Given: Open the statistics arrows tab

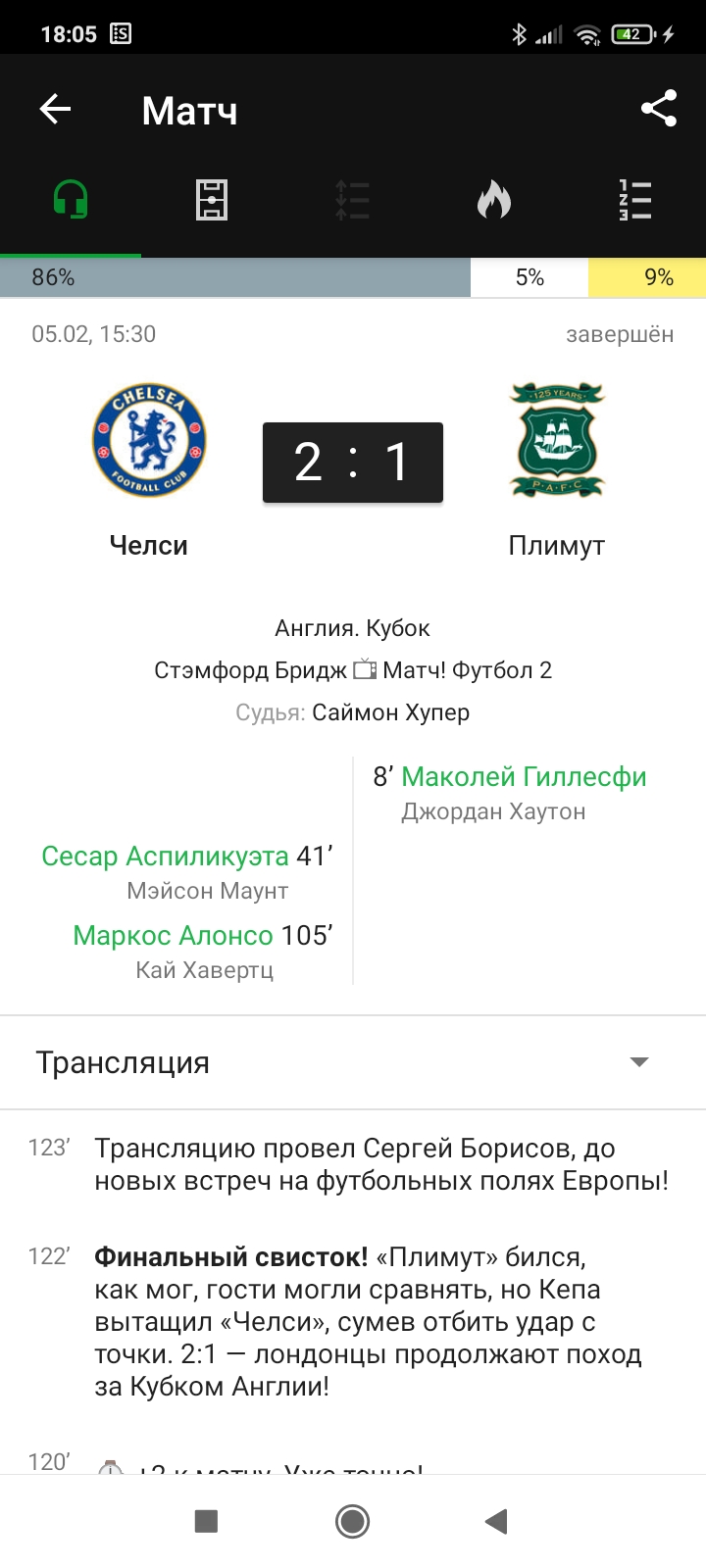Looking at the screenshot, I should coord(353,200).
